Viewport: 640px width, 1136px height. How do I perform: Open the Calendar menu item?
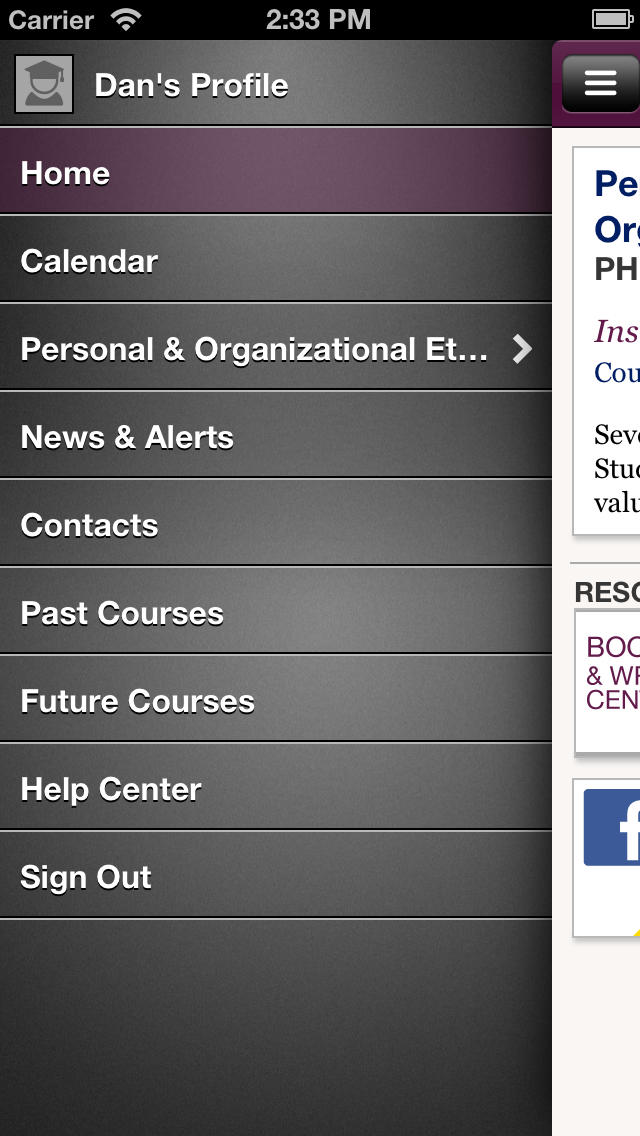(275, 259)
